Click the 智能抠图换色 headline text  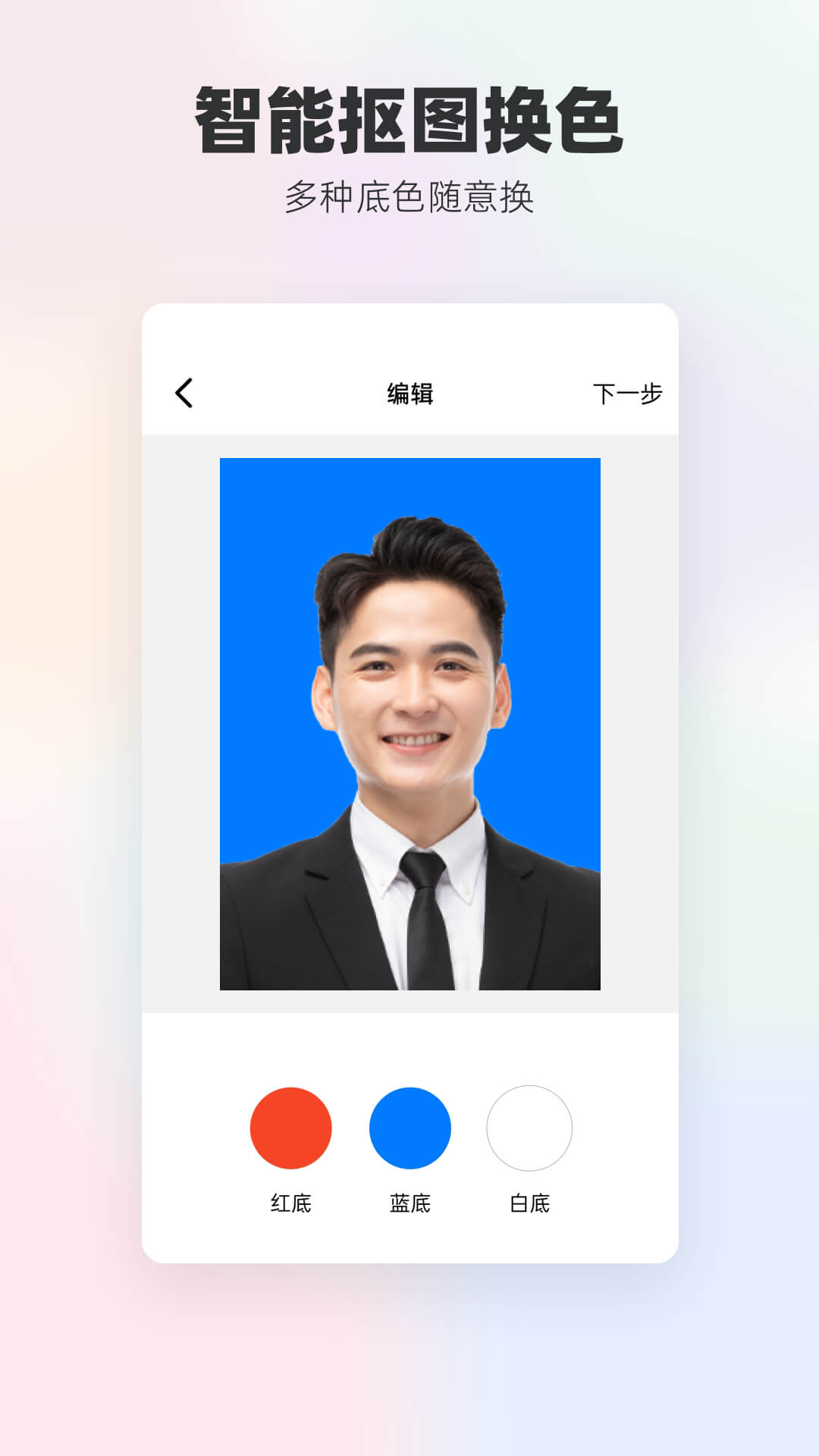click(x=409, y=118)
